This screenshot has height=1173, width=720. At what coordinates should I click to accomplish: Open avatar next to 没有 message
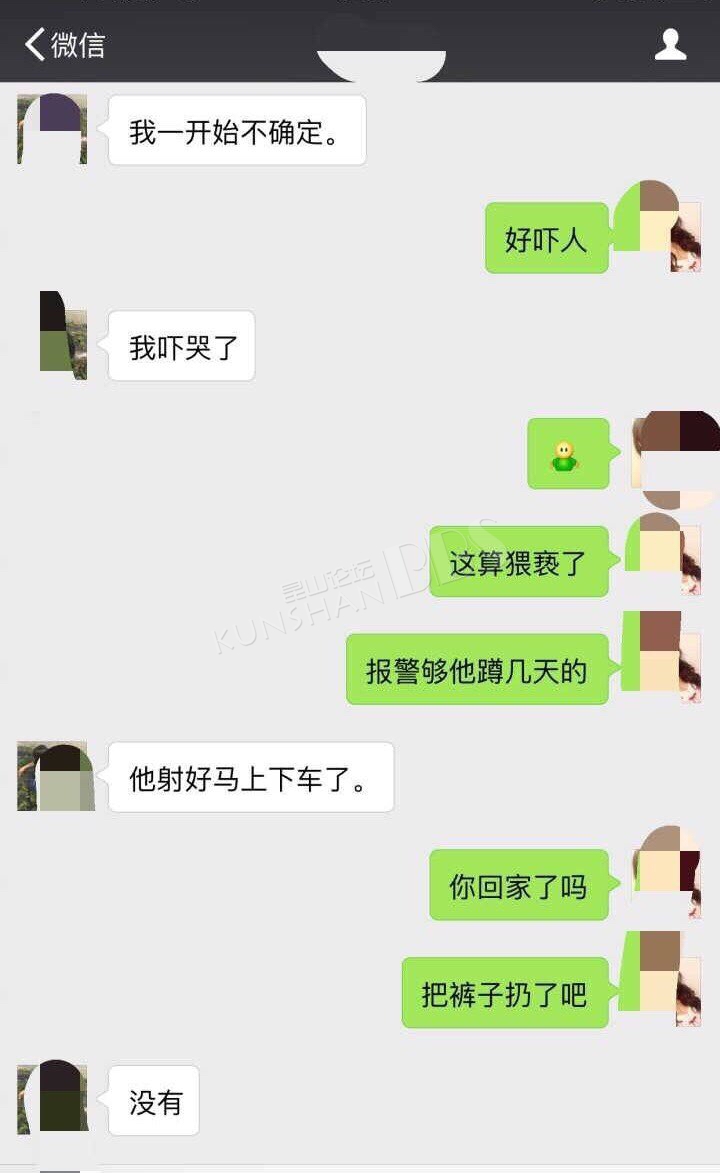click(52, 1099)
